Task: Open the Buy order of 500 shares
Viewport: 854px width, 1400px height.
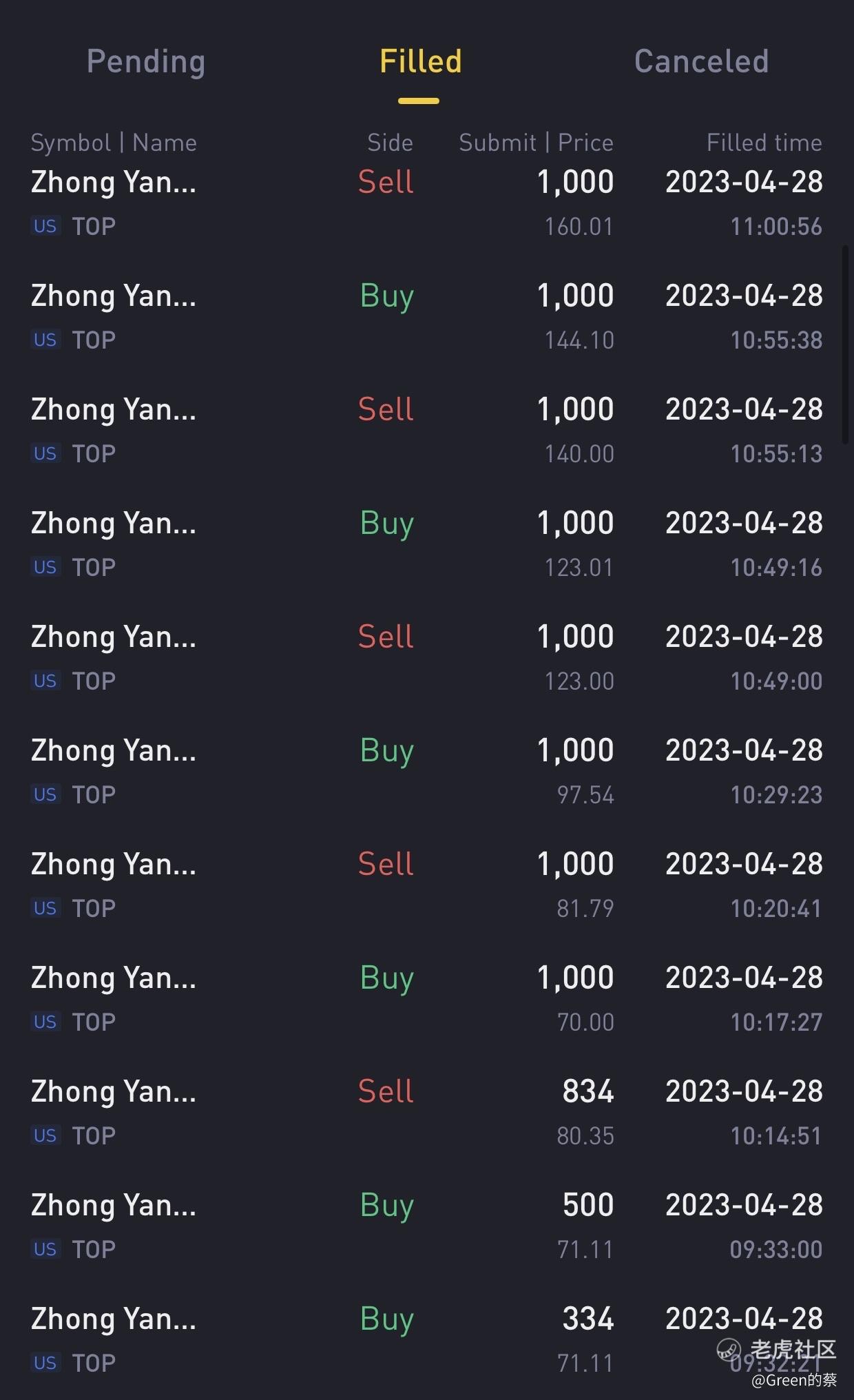Action: tap(427, 1226)
